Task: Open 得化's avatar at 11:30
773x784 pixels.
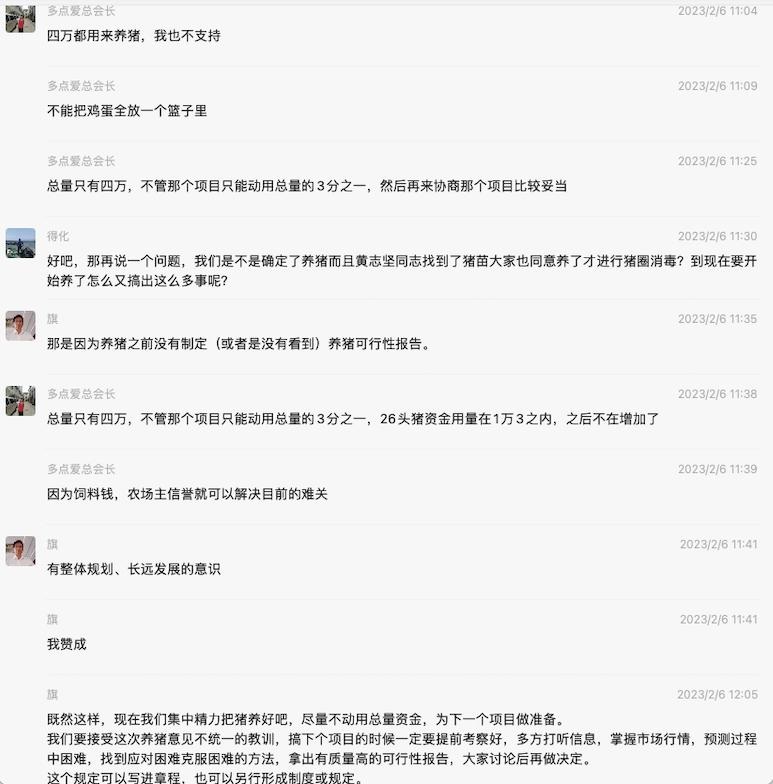Action: pyautogui.click(x=20, y=243)
